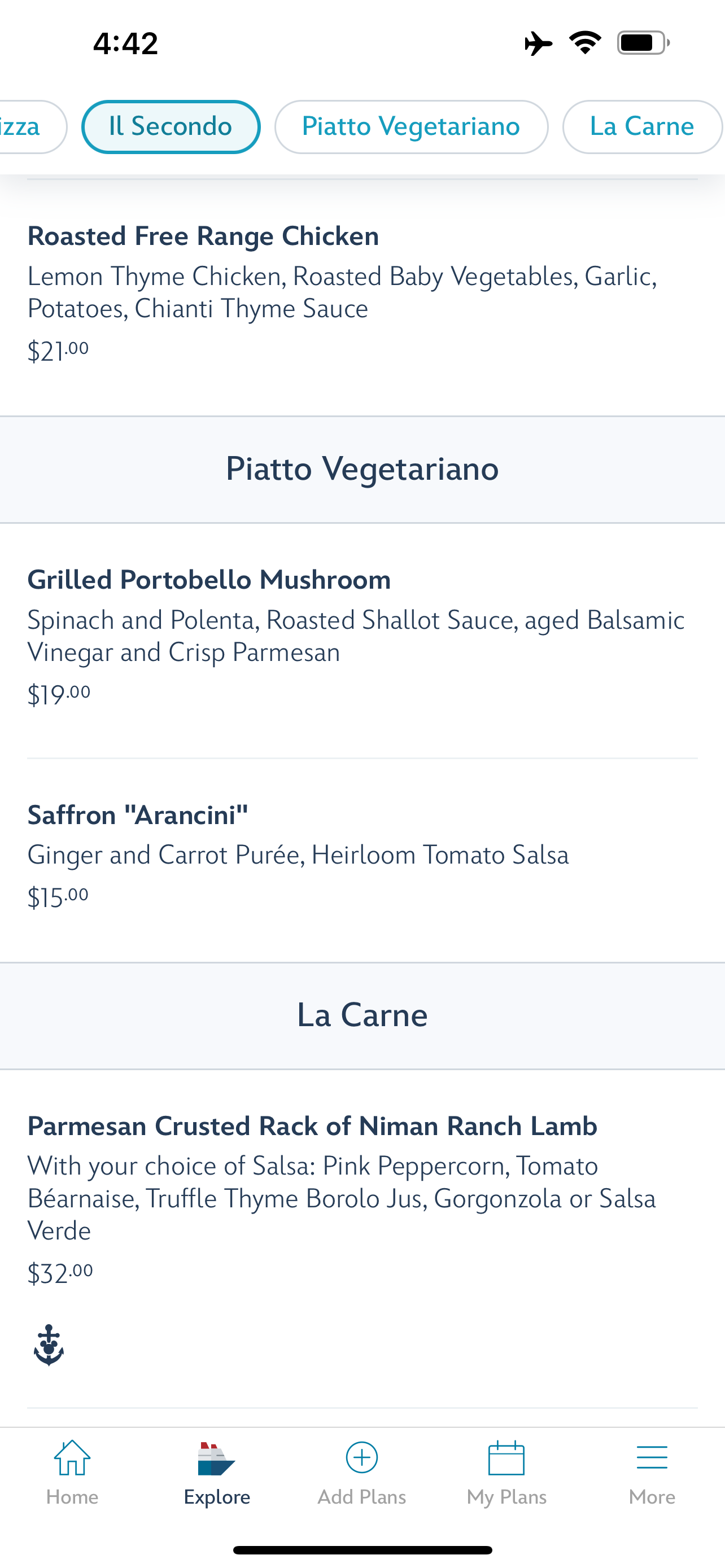Tap the partially visible Pizza chip
Screen dimensions: 725x1568
point(28,126)
